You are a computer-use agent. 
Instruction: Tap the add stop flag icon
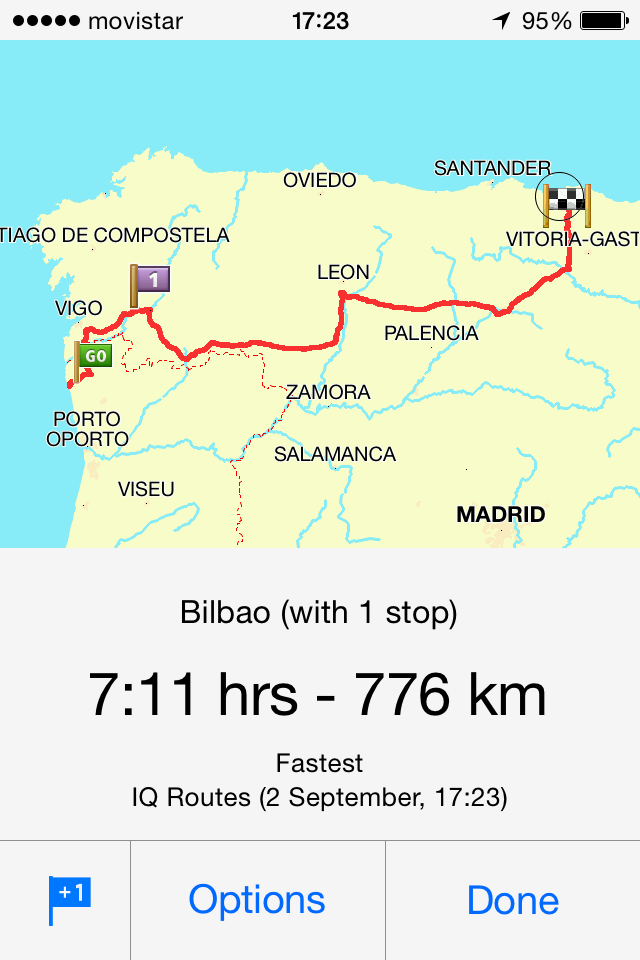[67, 899]
